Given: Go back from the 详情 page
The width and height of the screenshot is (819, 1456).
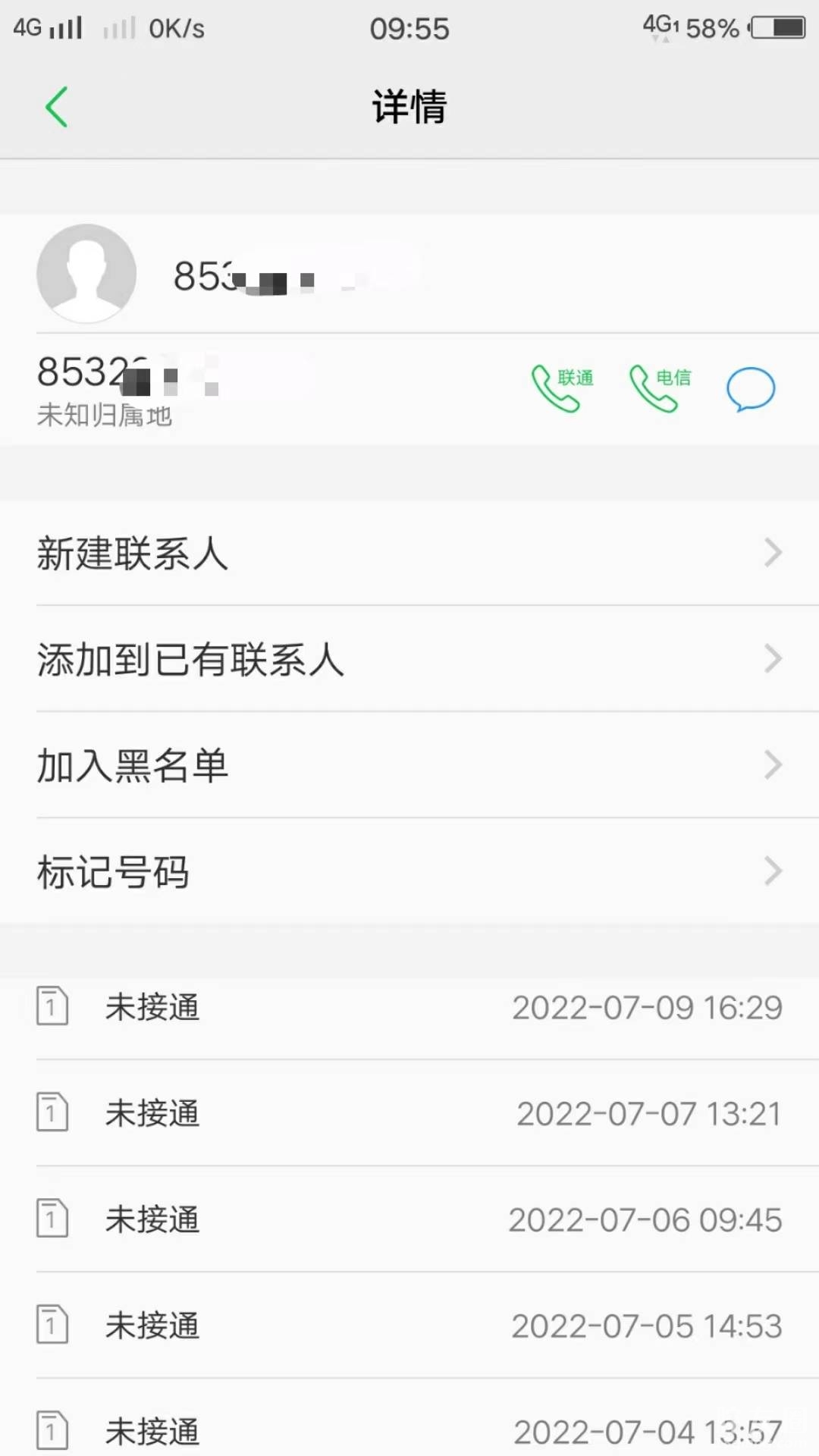Looking at the screenshot, I should point(57,107).
